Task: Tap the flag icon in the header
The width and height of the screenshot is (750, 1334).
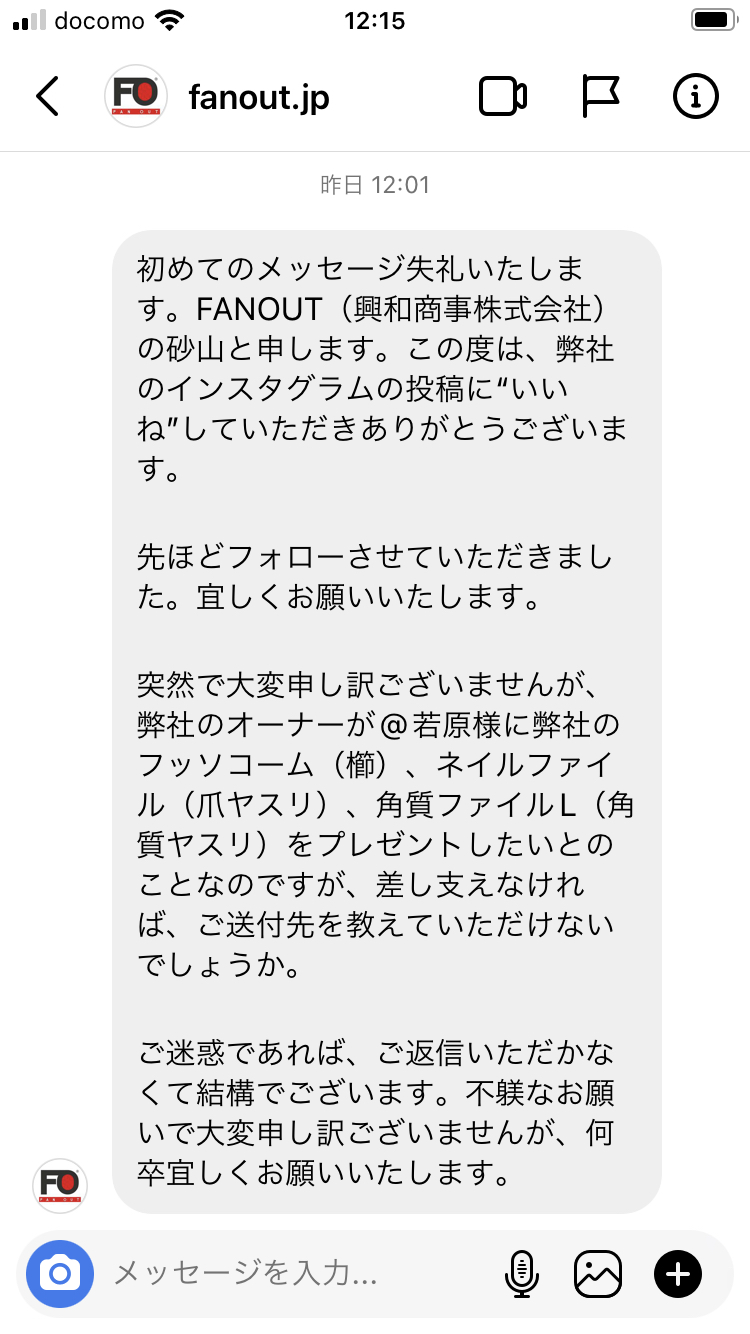Action: pos(601,96)
